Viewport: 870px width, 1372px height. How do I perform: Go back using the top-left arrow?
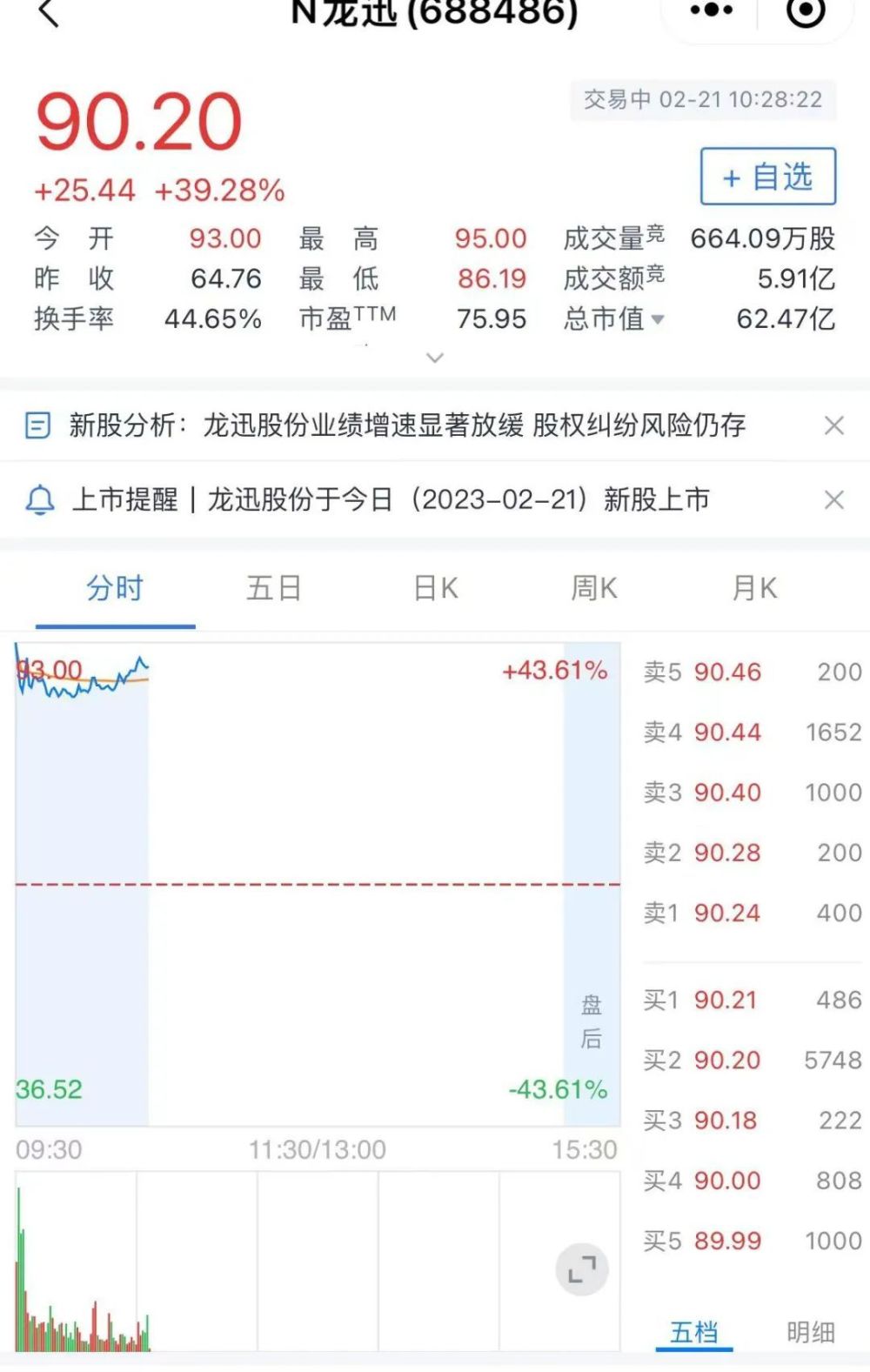[x=49, y=12]
